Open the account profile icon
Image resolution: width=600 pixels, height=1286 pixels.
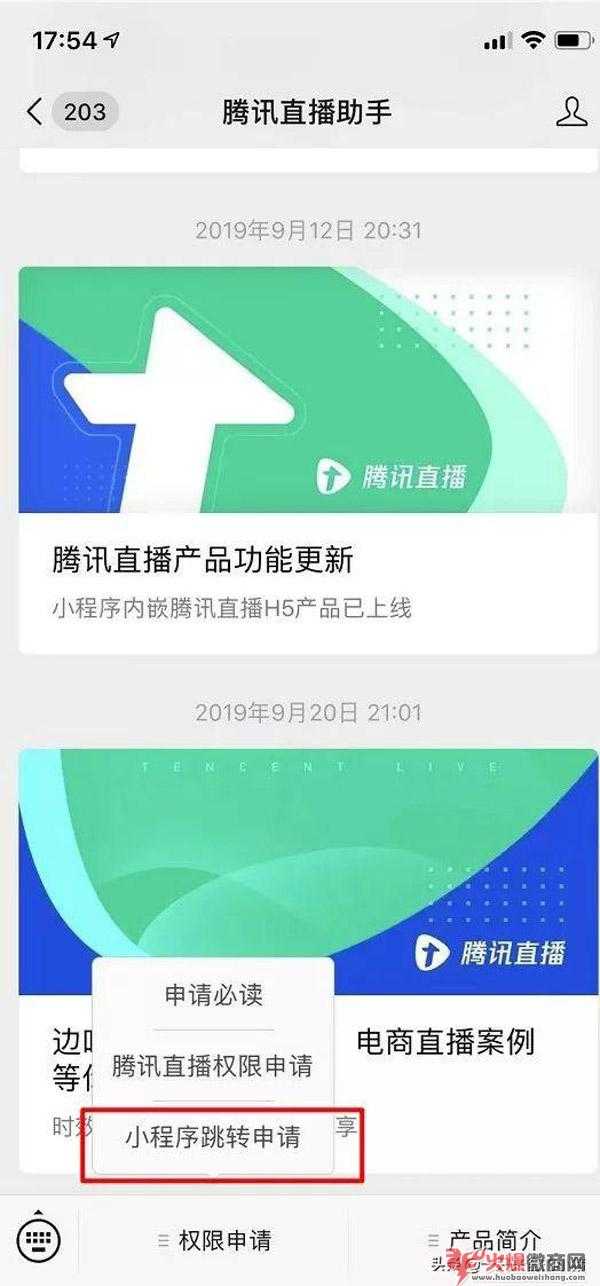coord(571,112)
